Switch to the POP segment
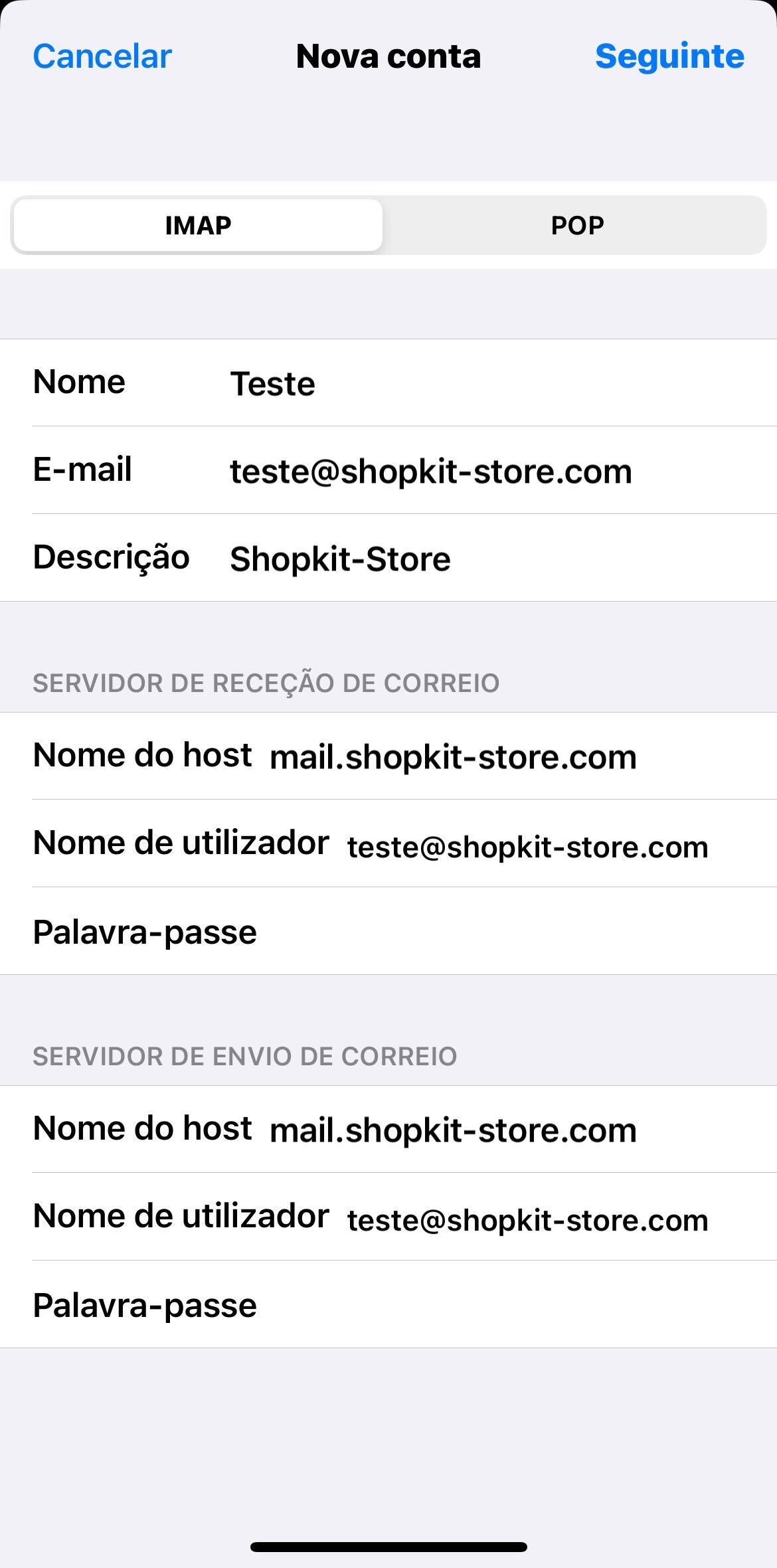Image resolution: width=777 pixels, height=1568 pixels. (577, 225)
